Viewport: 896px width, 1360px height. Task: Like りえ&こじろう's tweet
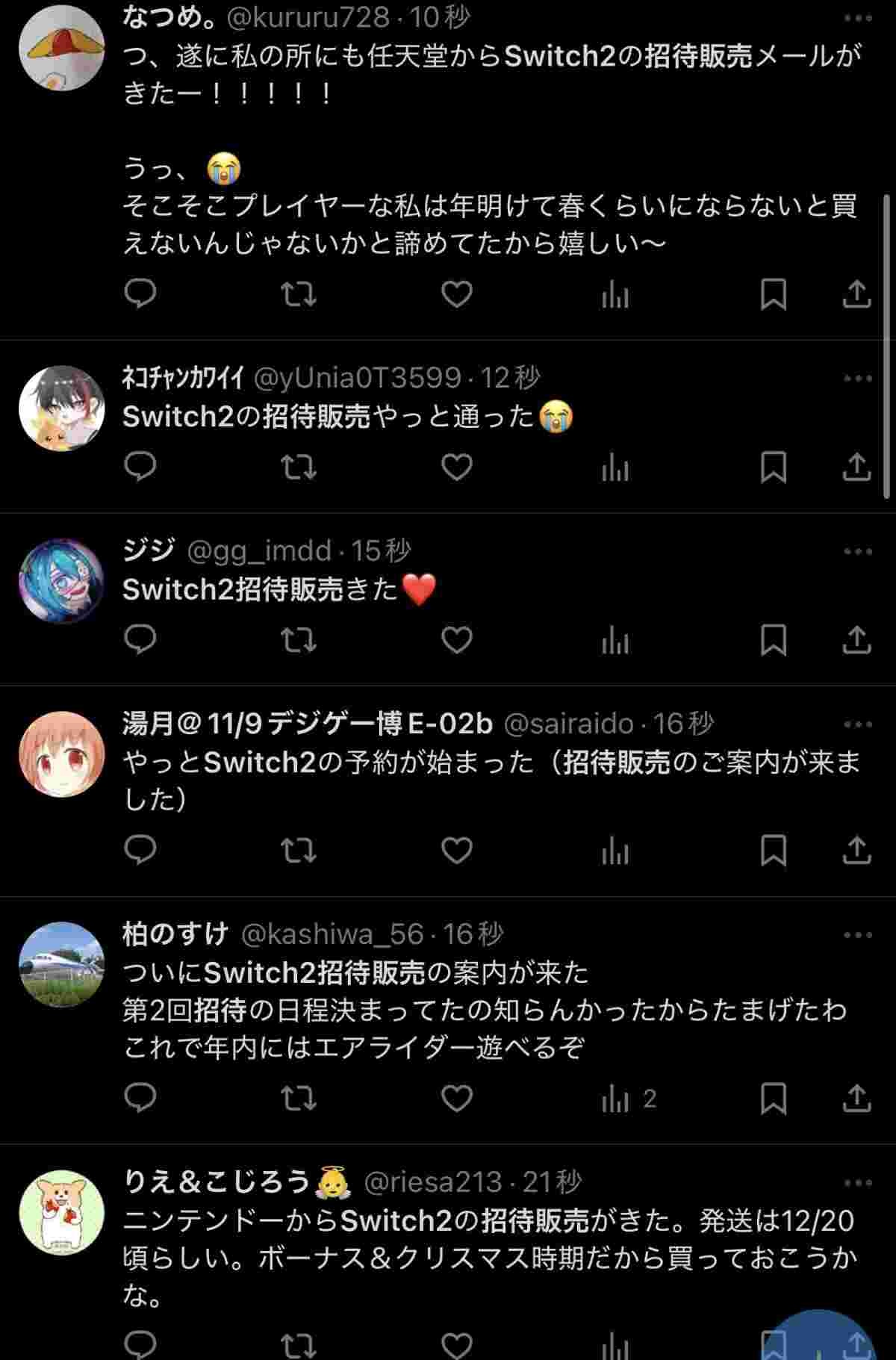456,1345
